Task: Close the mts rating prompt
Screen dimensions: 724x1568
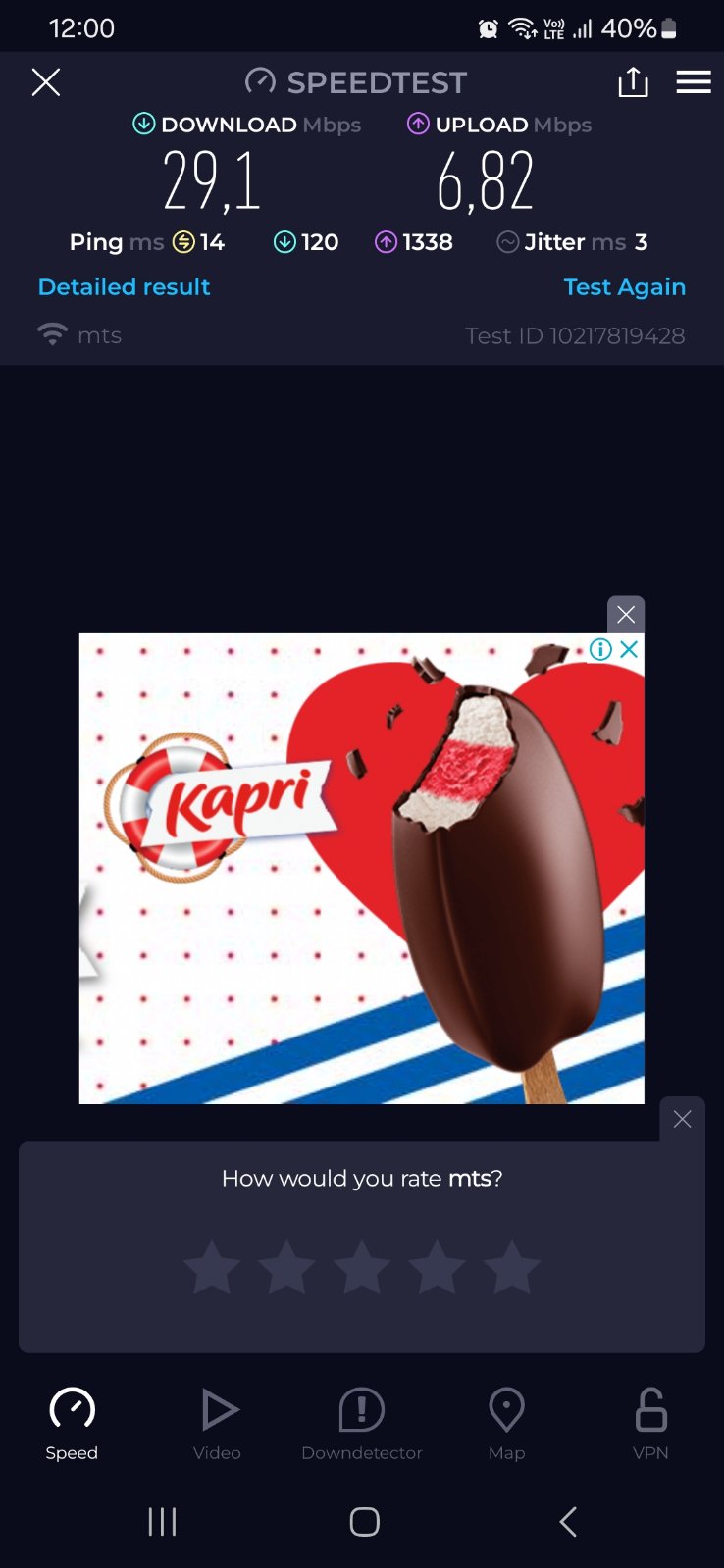Action: click(x=682, y=1119)
